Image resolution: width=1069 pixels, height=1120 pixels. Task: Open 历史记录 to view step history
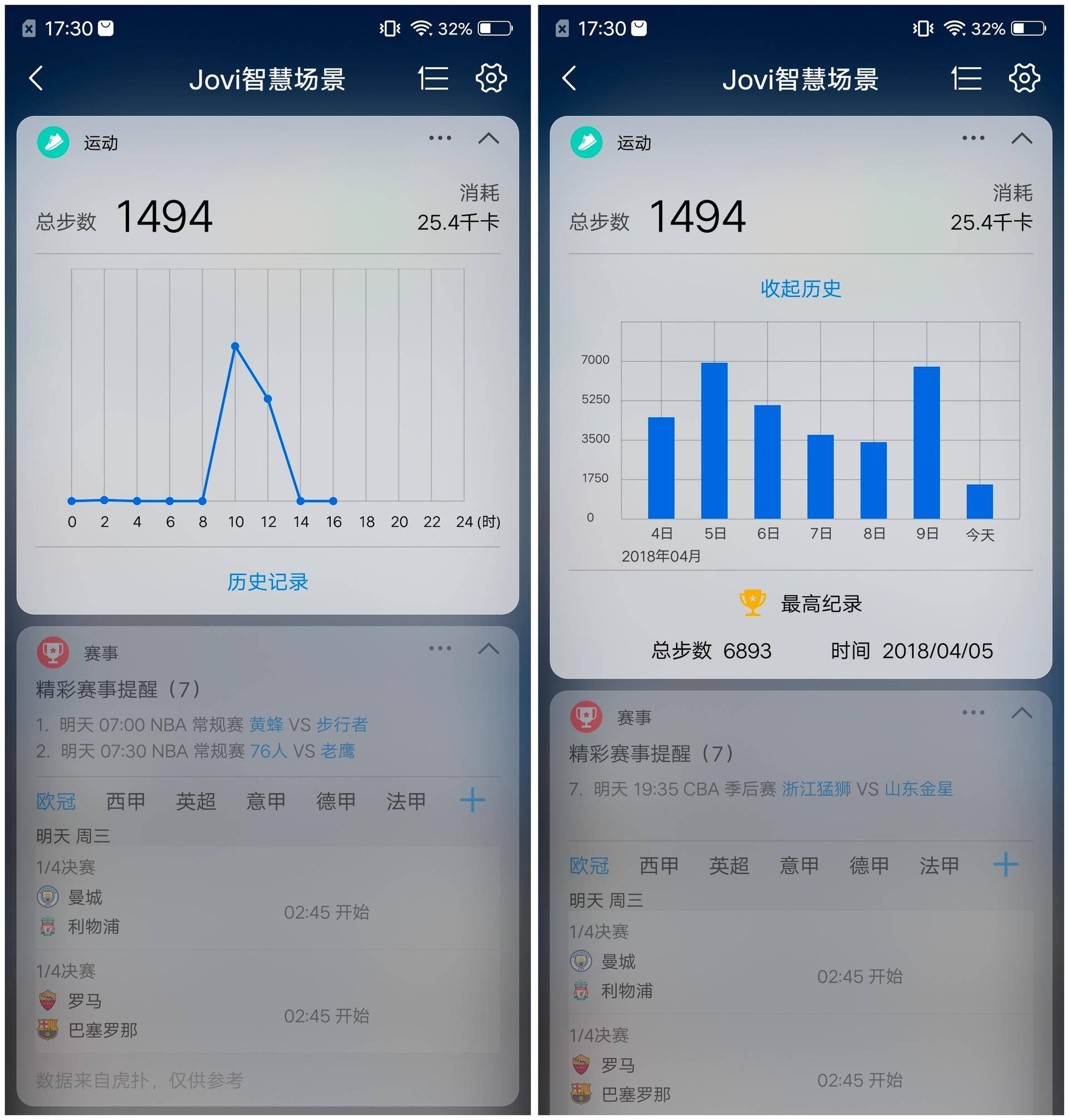[x=268, y=582]
